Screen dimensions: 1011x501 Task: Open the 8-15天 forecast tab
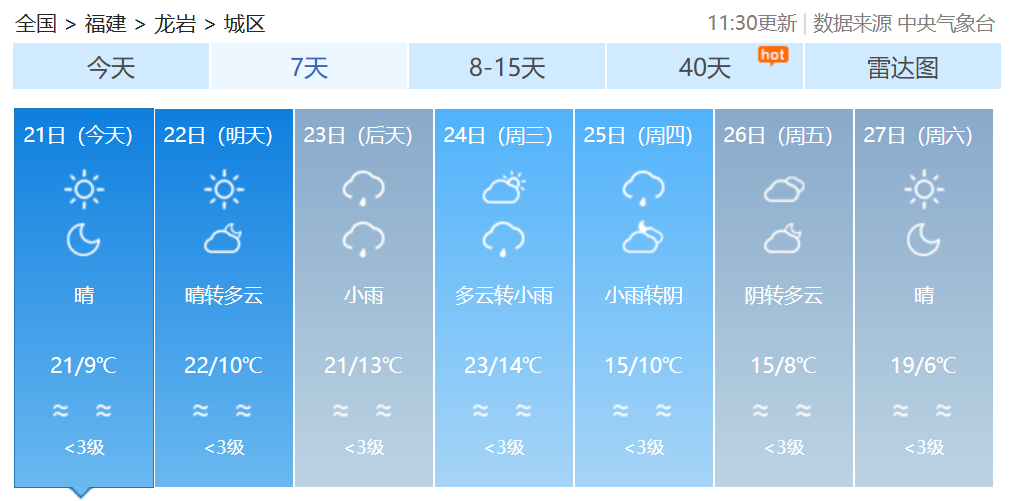coord(507,67)
